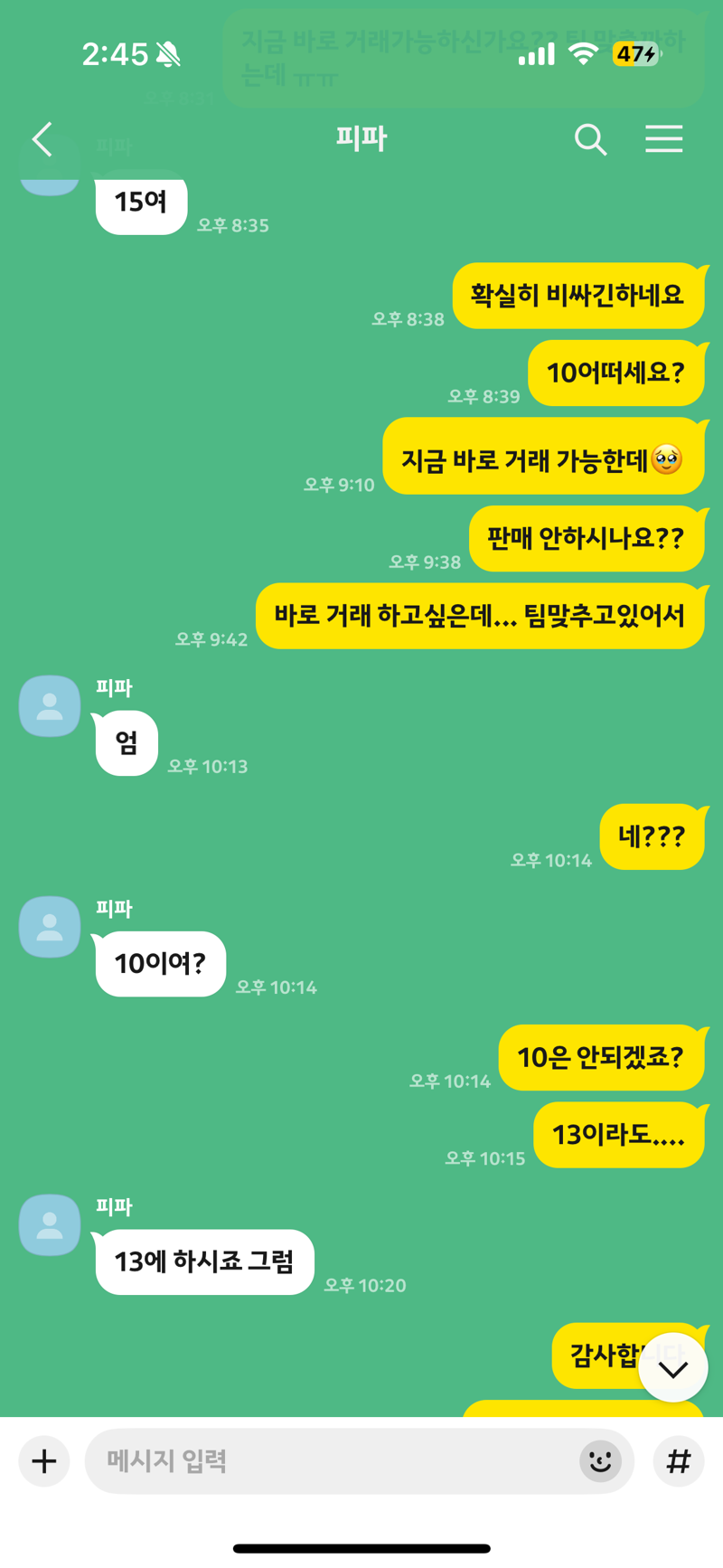Tap 피파's avatar by 13에 하시죠 그럼

click(x=50, y=1224)
